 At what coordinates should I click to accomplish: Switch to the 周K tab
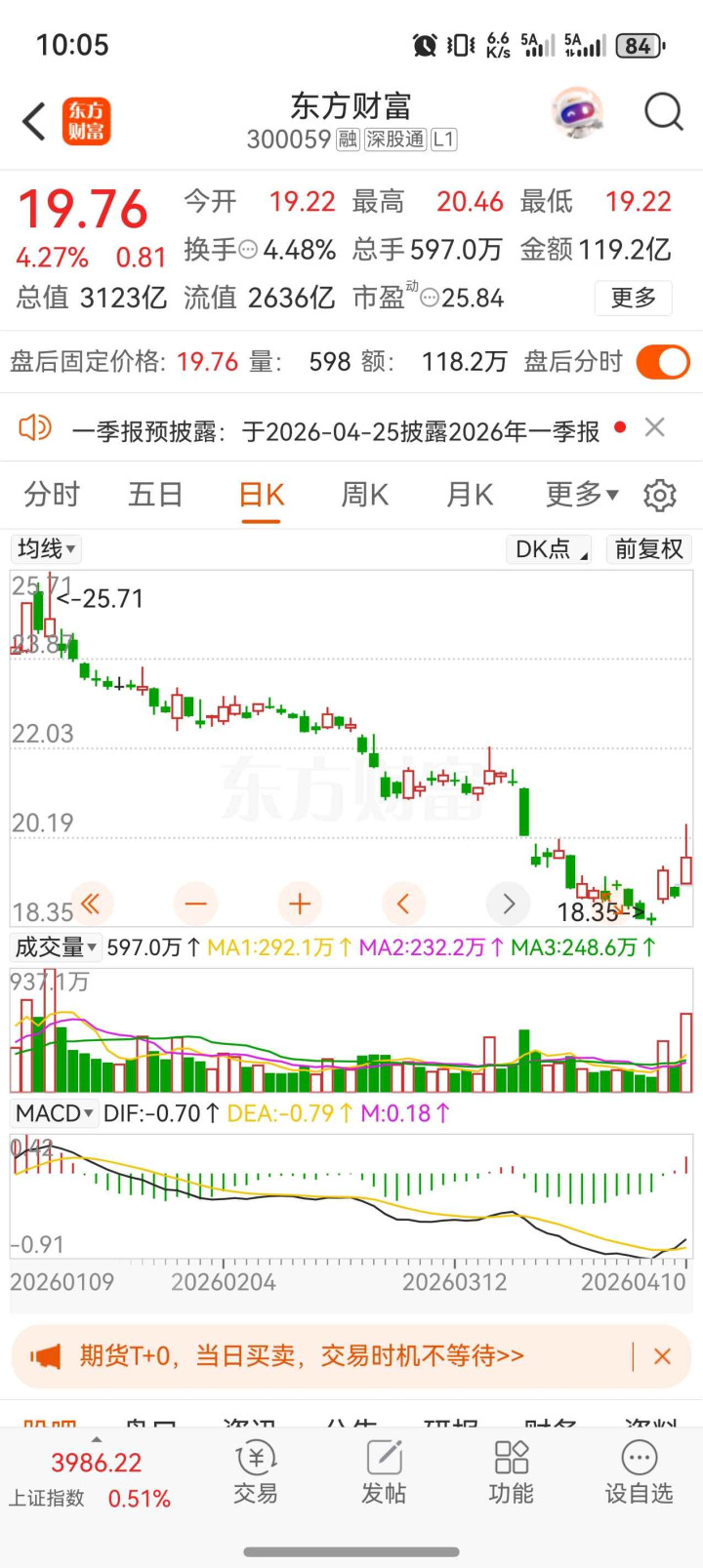[x=364, y=495]
